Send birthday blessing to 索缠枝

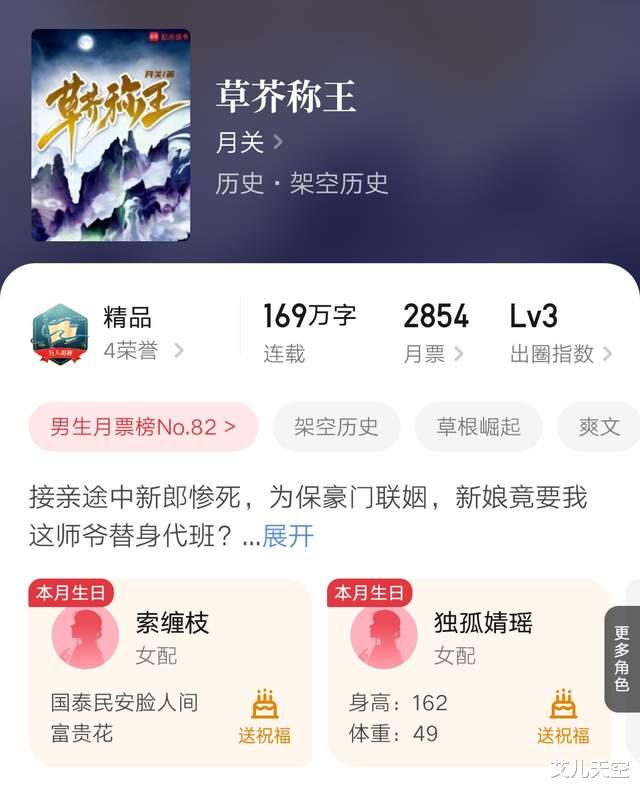pos(265,717)
